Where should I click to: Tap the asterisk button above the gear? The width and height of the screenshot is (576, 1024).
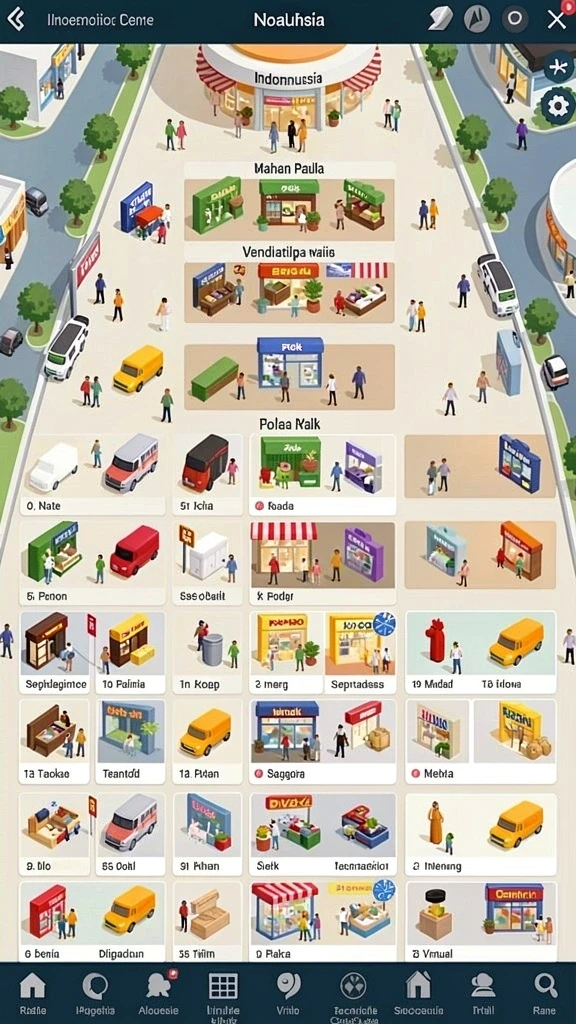tap(560, 67)
